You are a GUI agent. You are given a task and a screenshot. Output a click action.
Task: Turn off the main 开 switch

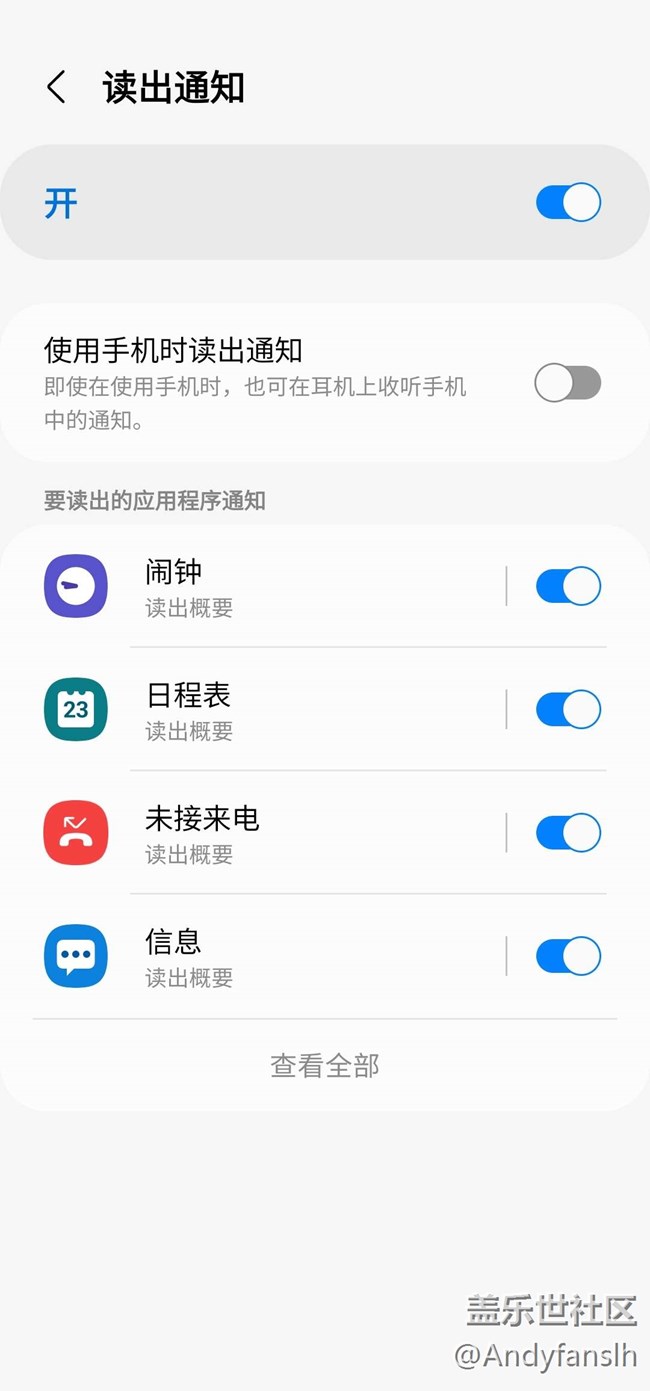click(568, 203)
